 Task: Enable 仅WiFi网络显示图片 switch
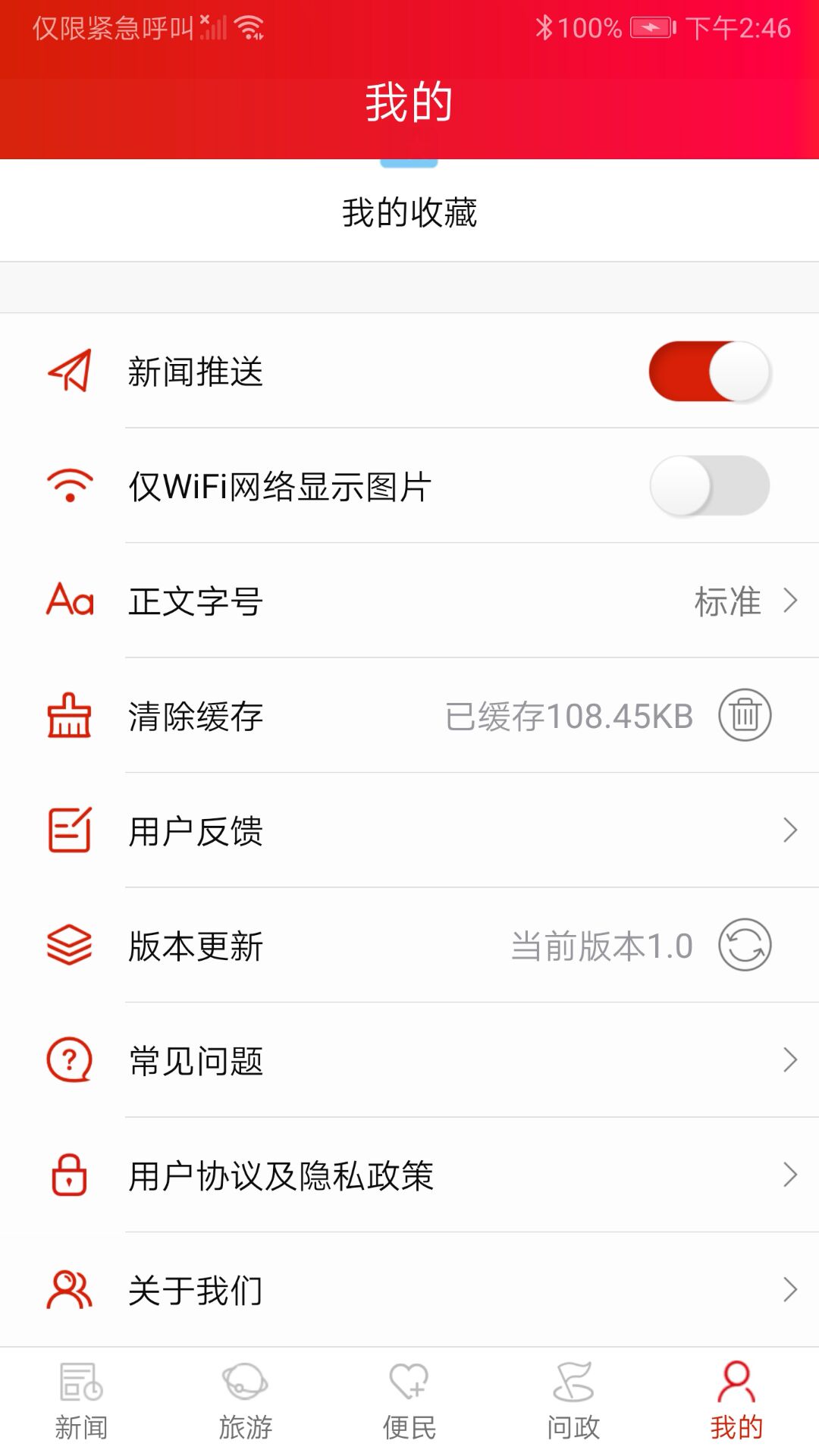point(709,486)
